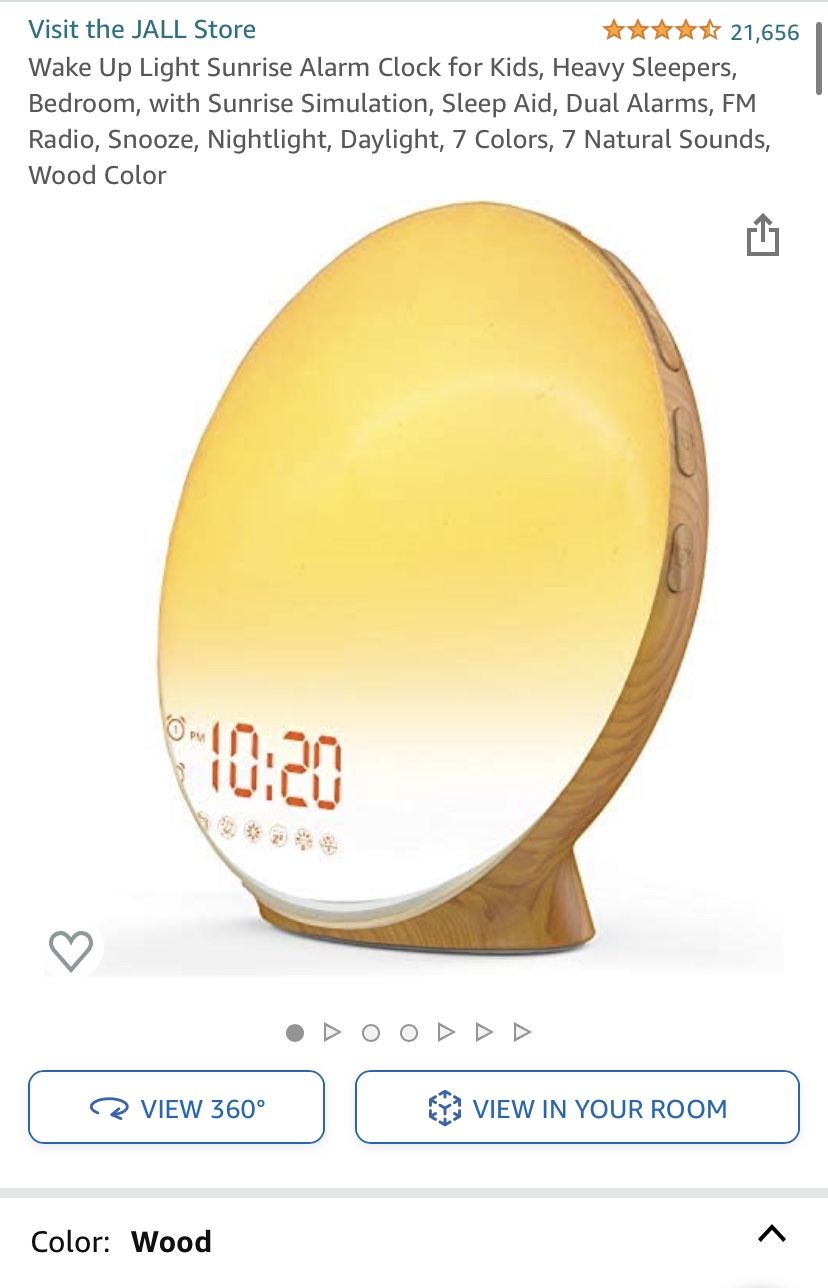Share this product using the share icon
Image resolution: width=828 pixels, height=1288 pixels.
click(764, 236)
